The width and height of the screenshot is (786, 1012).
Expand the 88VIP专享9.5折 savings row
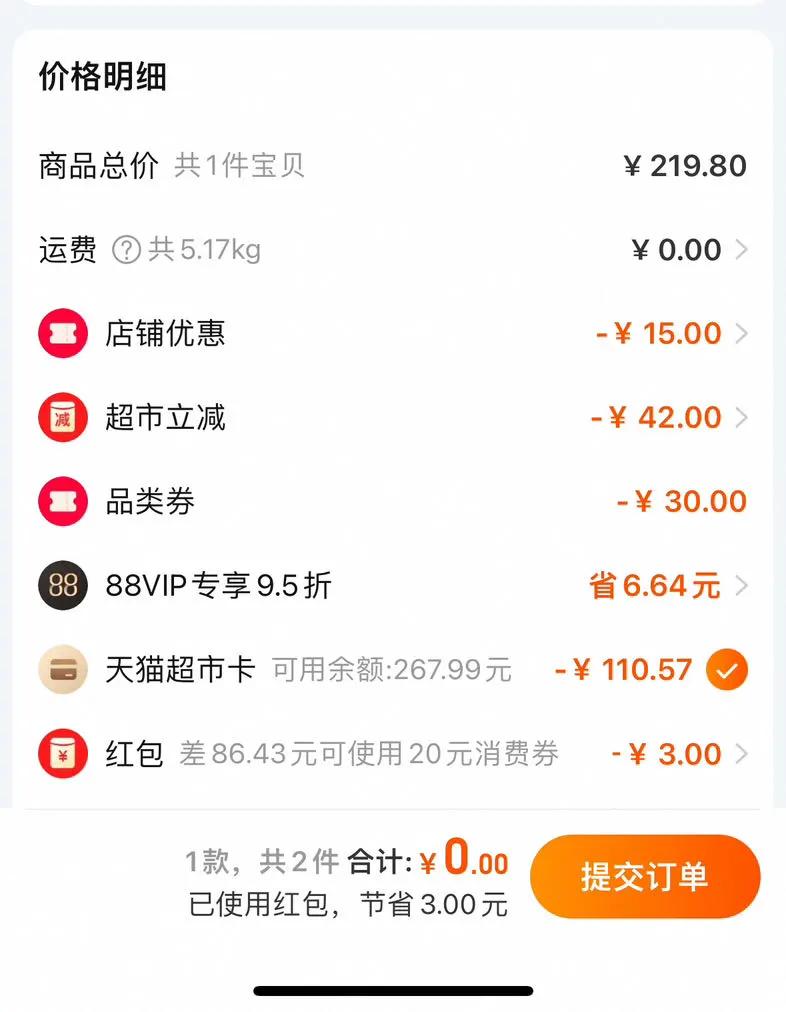point(741,586)
